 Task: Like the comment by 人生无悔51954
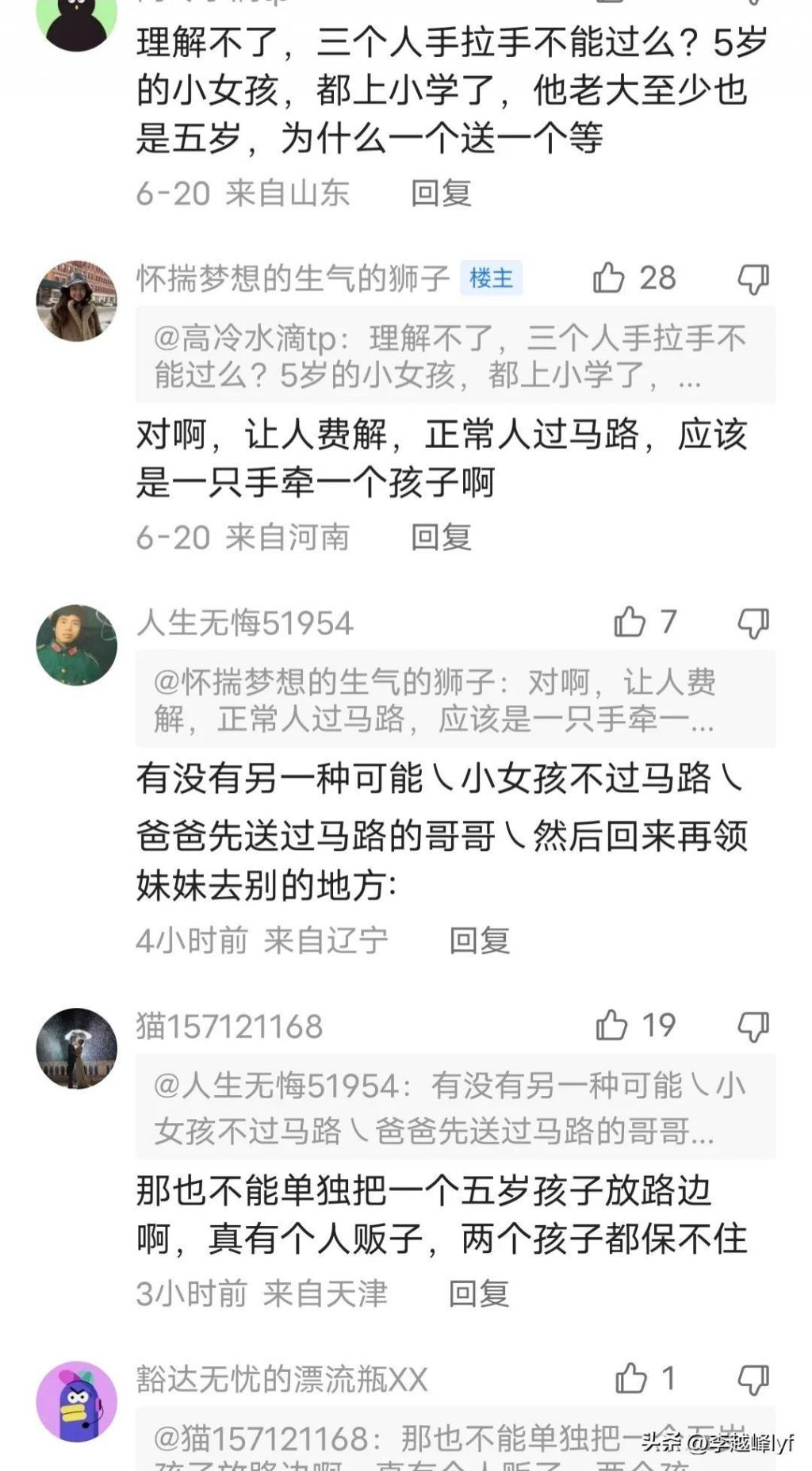tap(630, 622)
